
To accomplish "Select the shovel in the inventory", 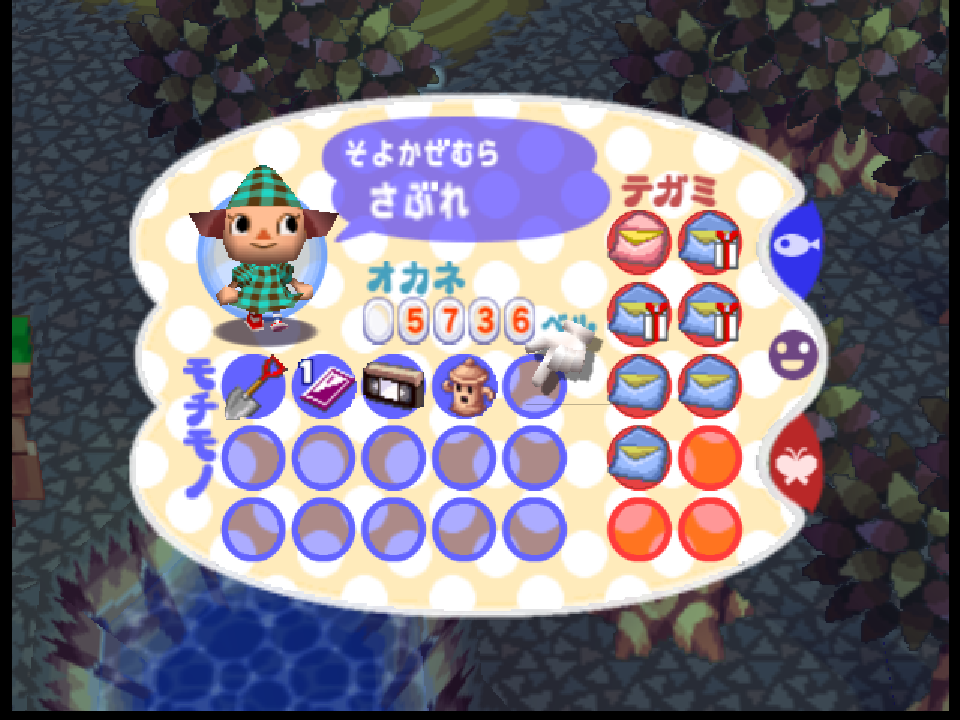I will [252, 388].
